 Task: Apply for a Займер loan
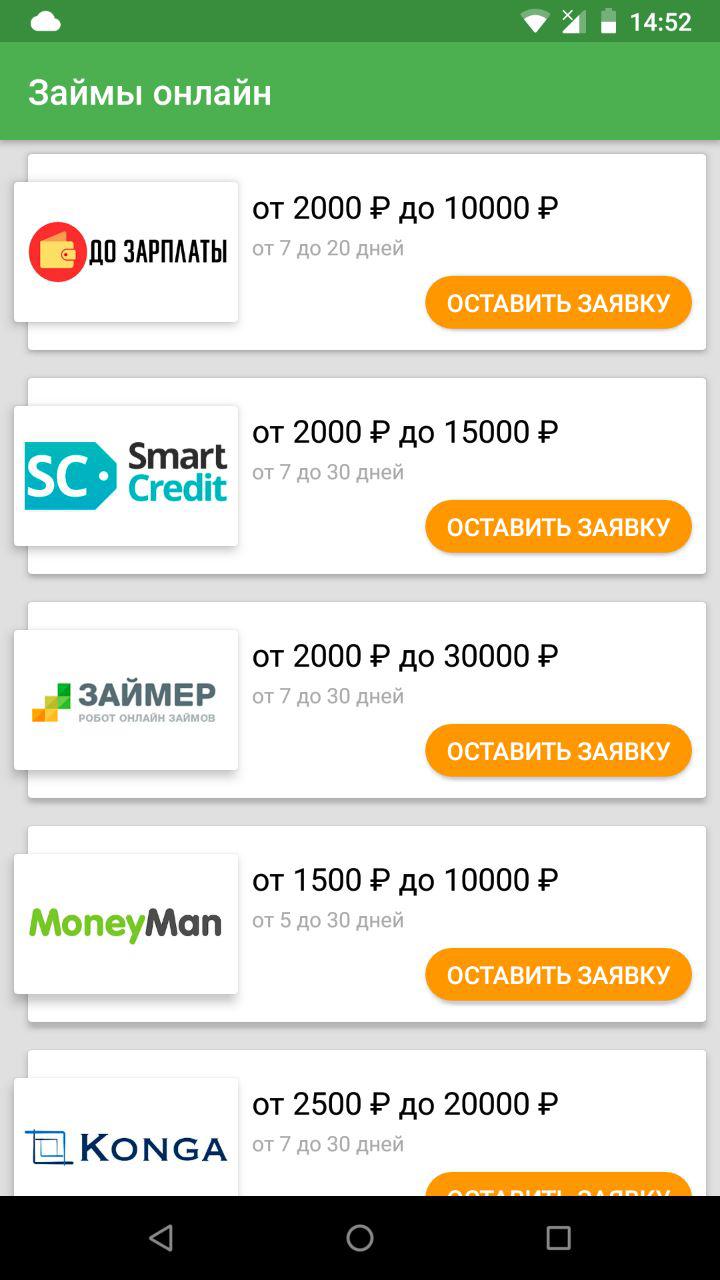pos(558,751)
